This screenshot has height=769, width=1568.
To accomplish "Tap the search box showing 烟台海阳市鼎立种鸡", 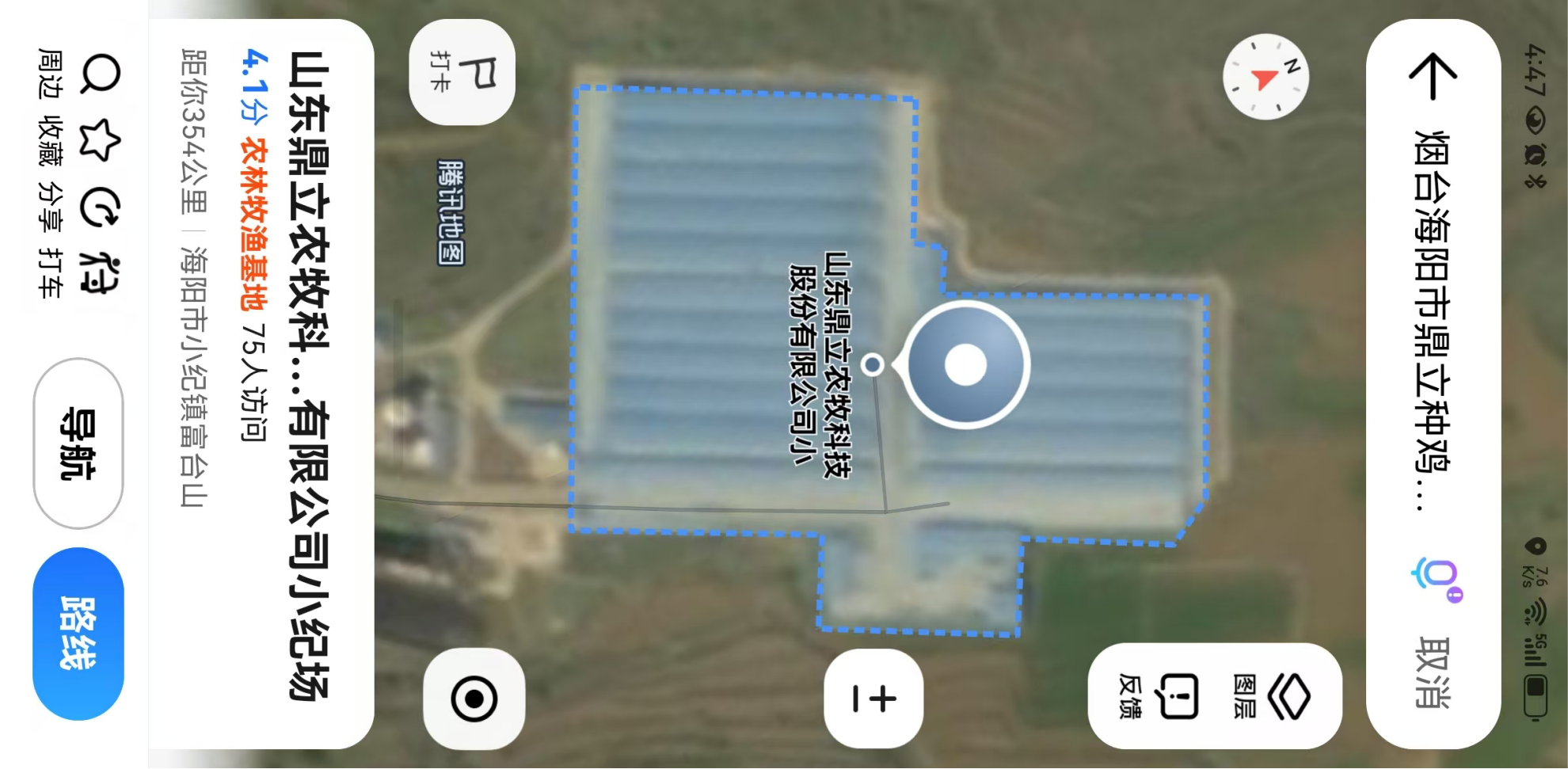I will click(1433, 317).
